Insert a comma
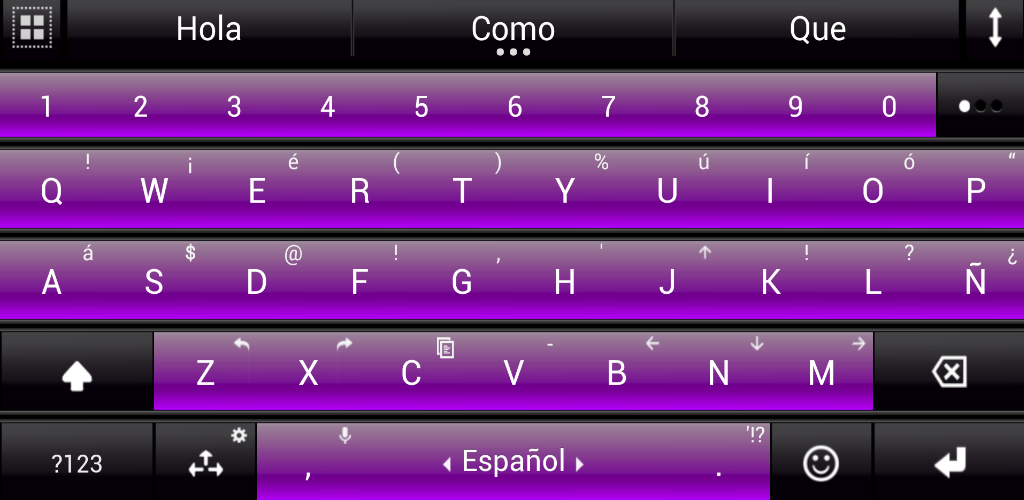 (x=308, y=468)
